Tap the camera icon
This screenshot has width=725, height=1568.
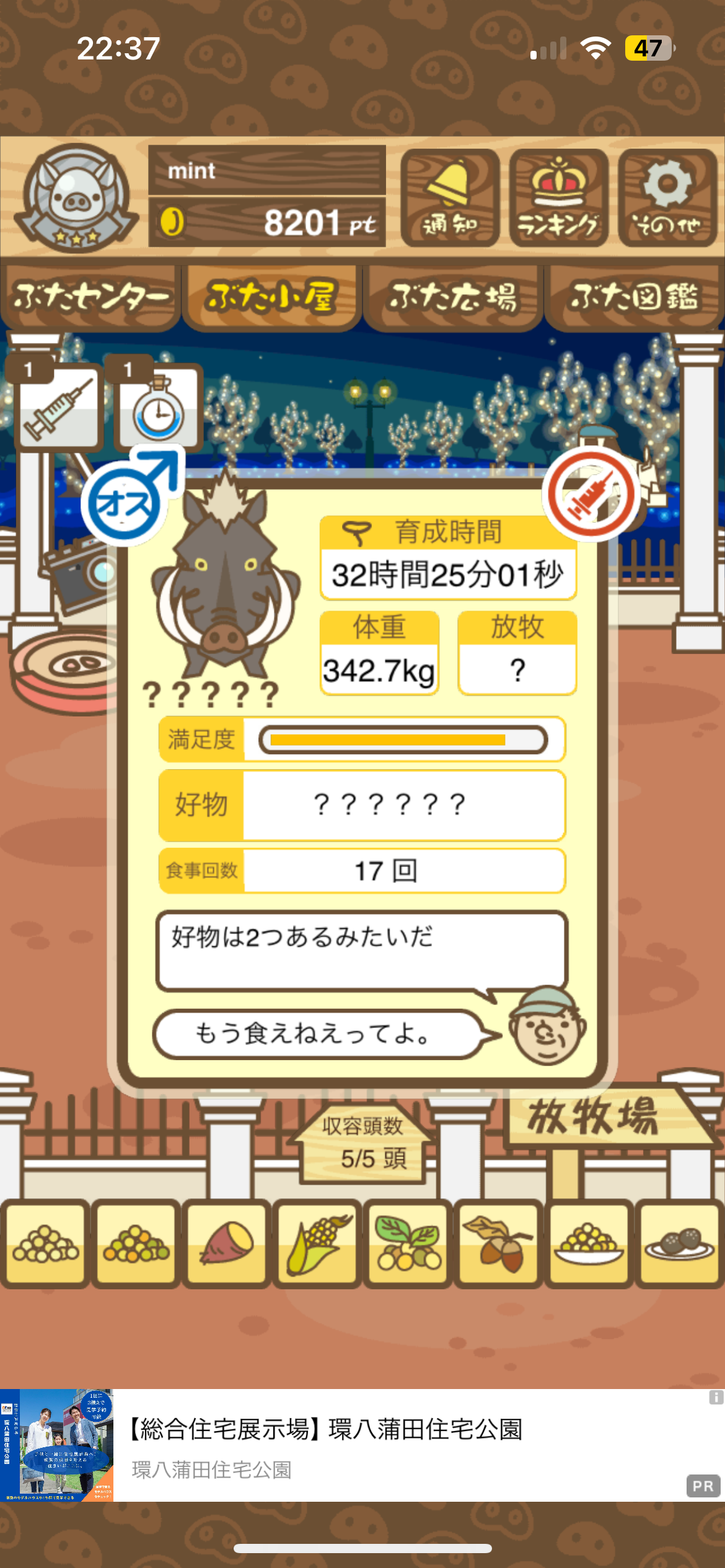pos(77,573)
